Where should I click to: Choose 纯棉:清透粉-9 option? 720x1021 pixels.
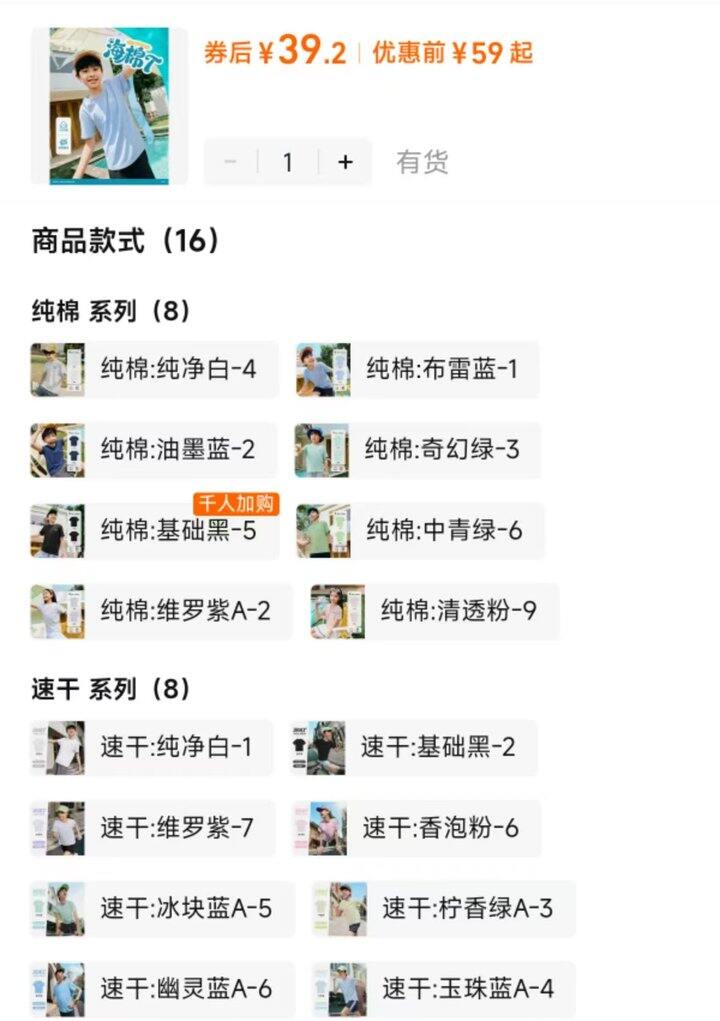(434, 610)
